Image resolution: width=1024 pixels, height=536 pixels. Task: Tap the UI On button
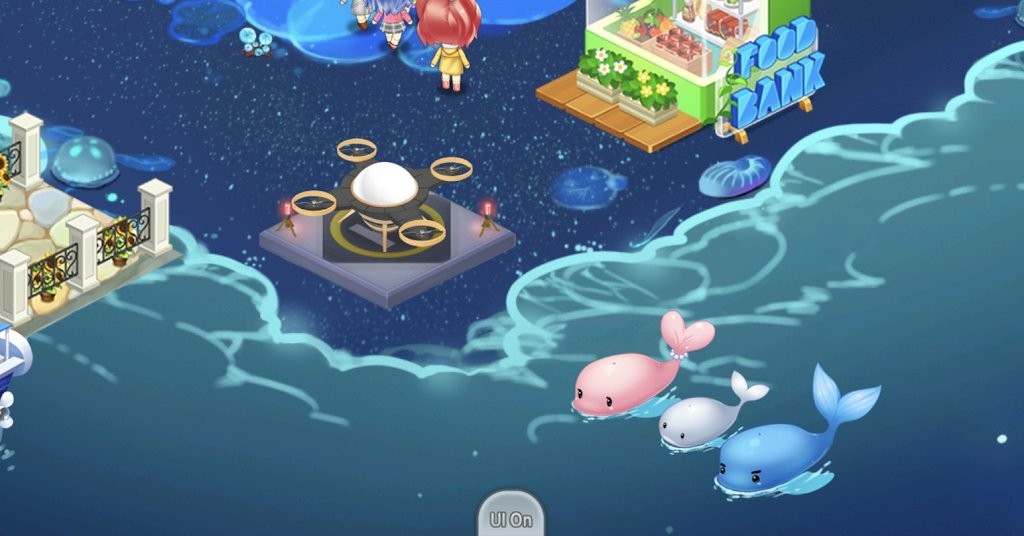point(512,517)
